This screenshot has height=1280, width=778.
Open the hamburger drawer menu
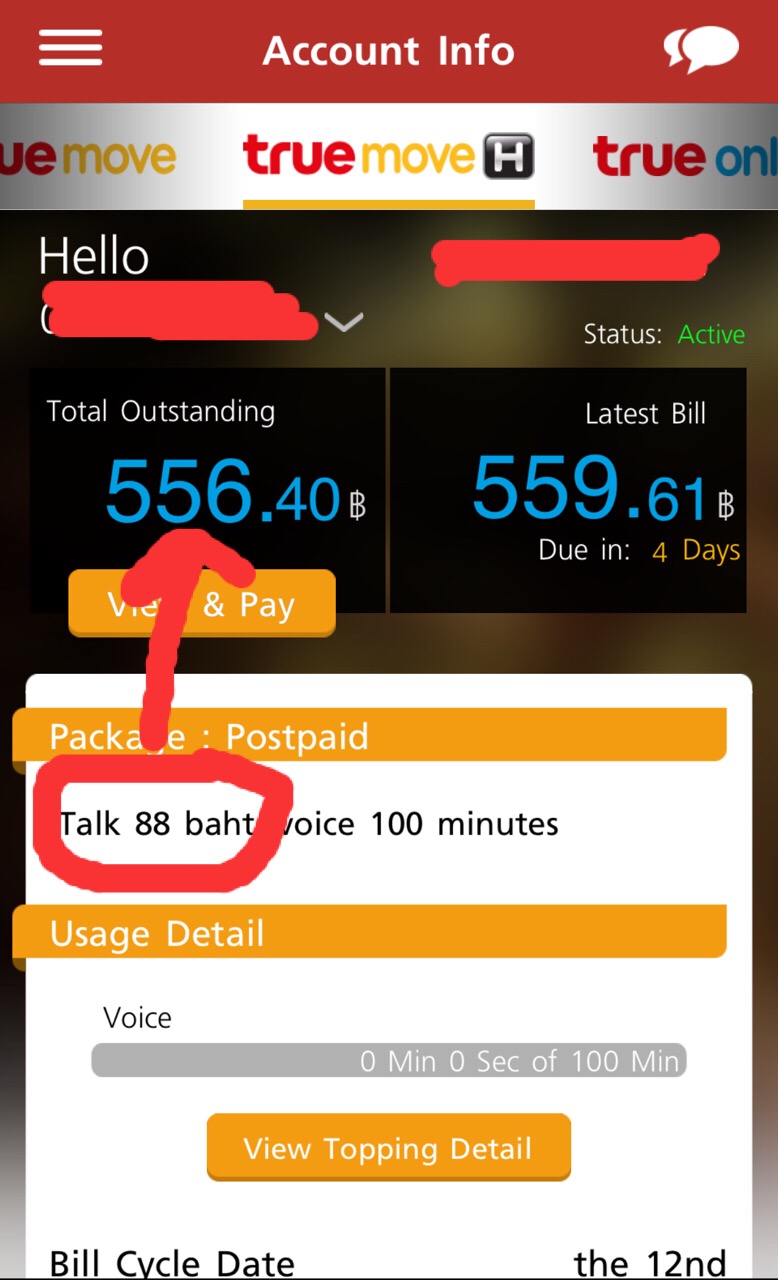click(70, 48)
